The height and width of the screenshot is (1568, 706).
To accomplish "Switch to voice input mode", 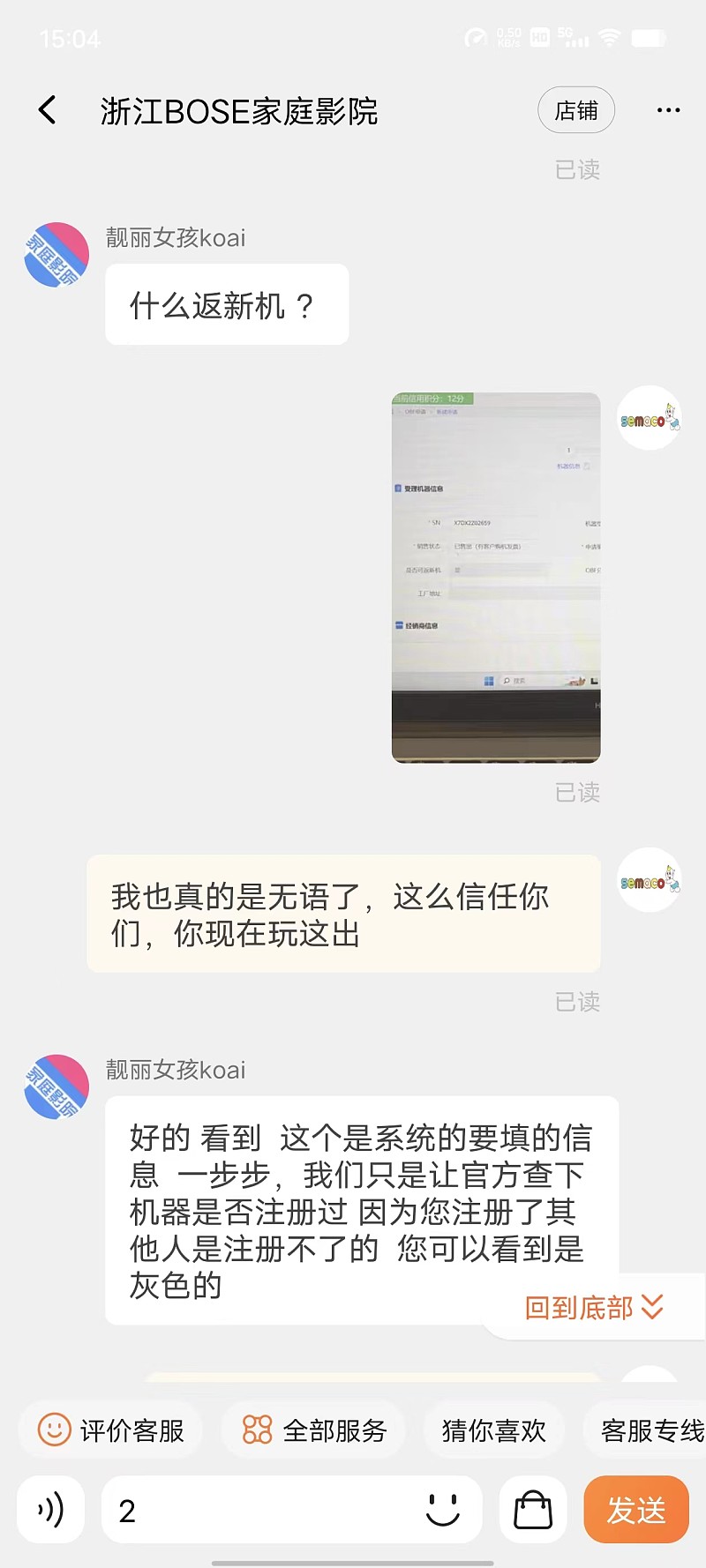I will [51, 1510].
